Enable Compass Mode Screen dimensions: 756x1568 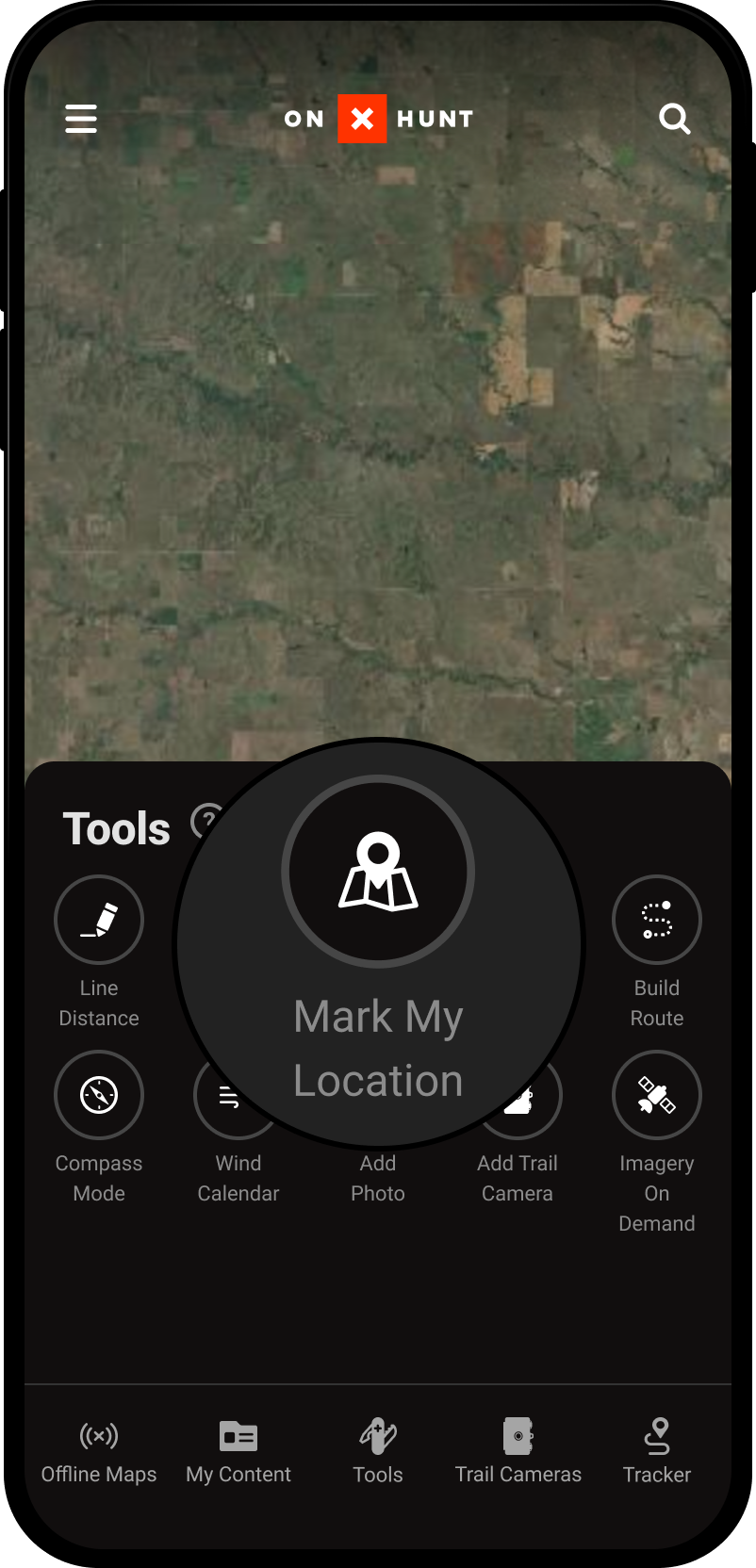(x=99, y=1095)
